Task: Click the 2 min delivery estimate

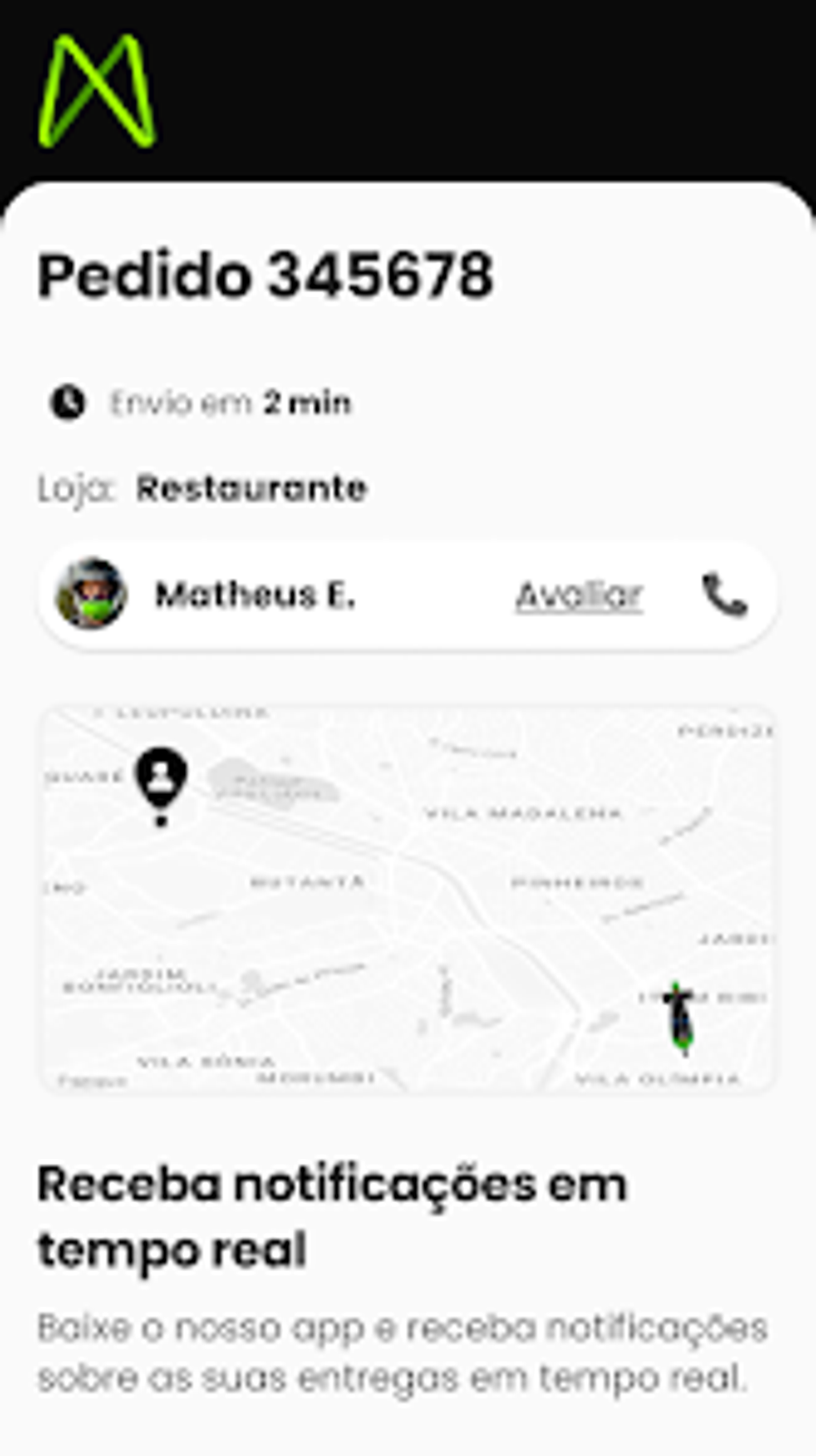Action: point(308,403)
